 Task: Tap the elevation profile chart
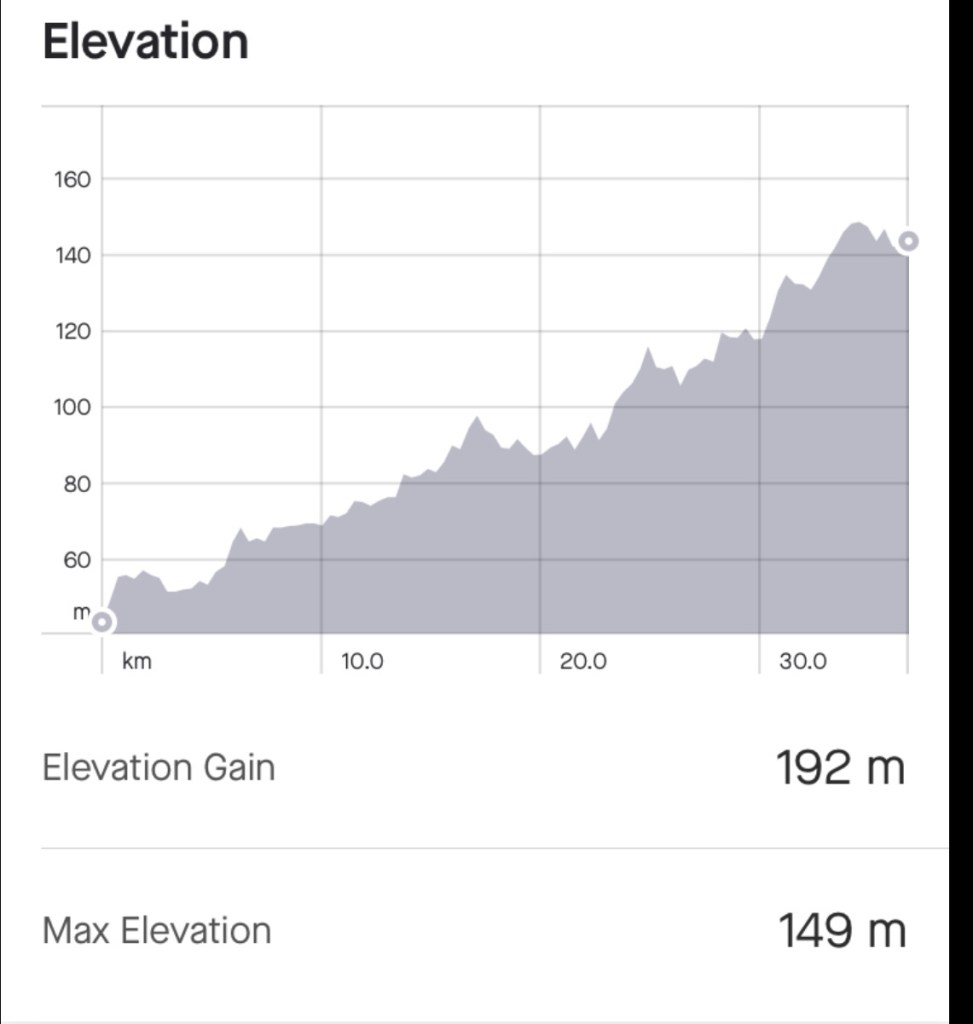click(504, 390)
